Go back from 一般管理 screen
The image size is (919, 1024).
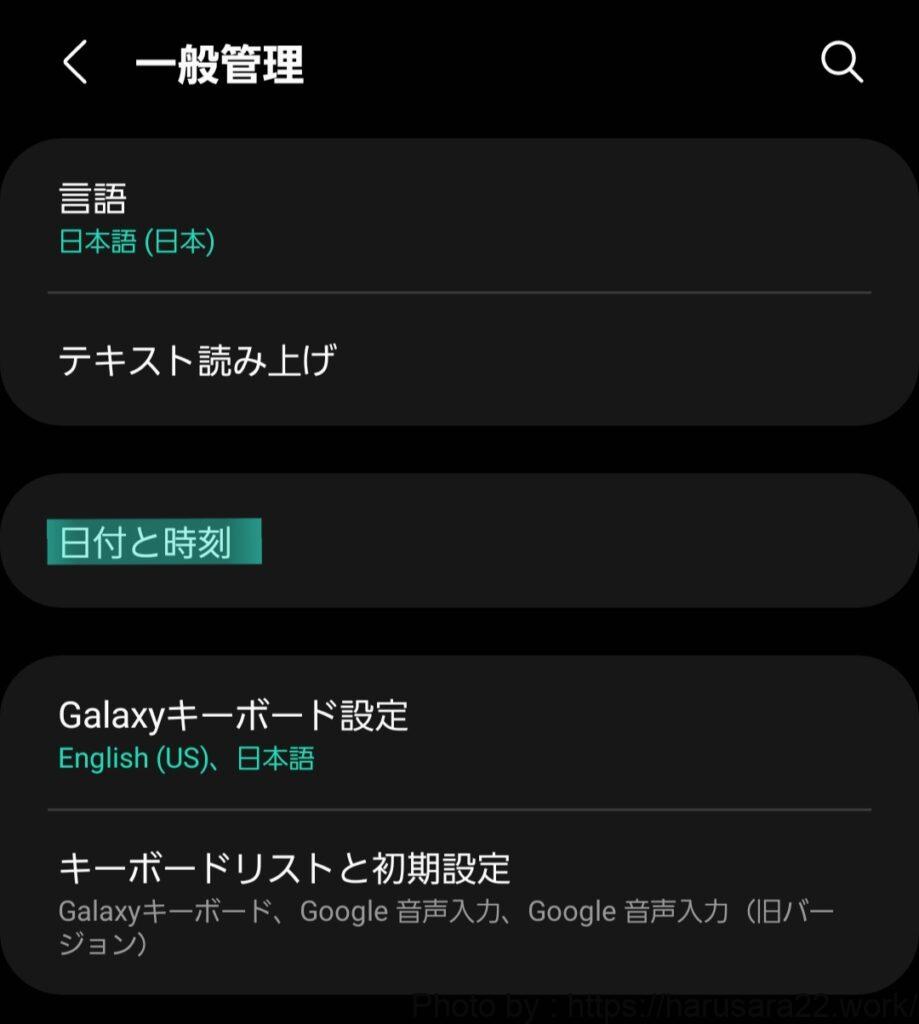coord(76,64)
